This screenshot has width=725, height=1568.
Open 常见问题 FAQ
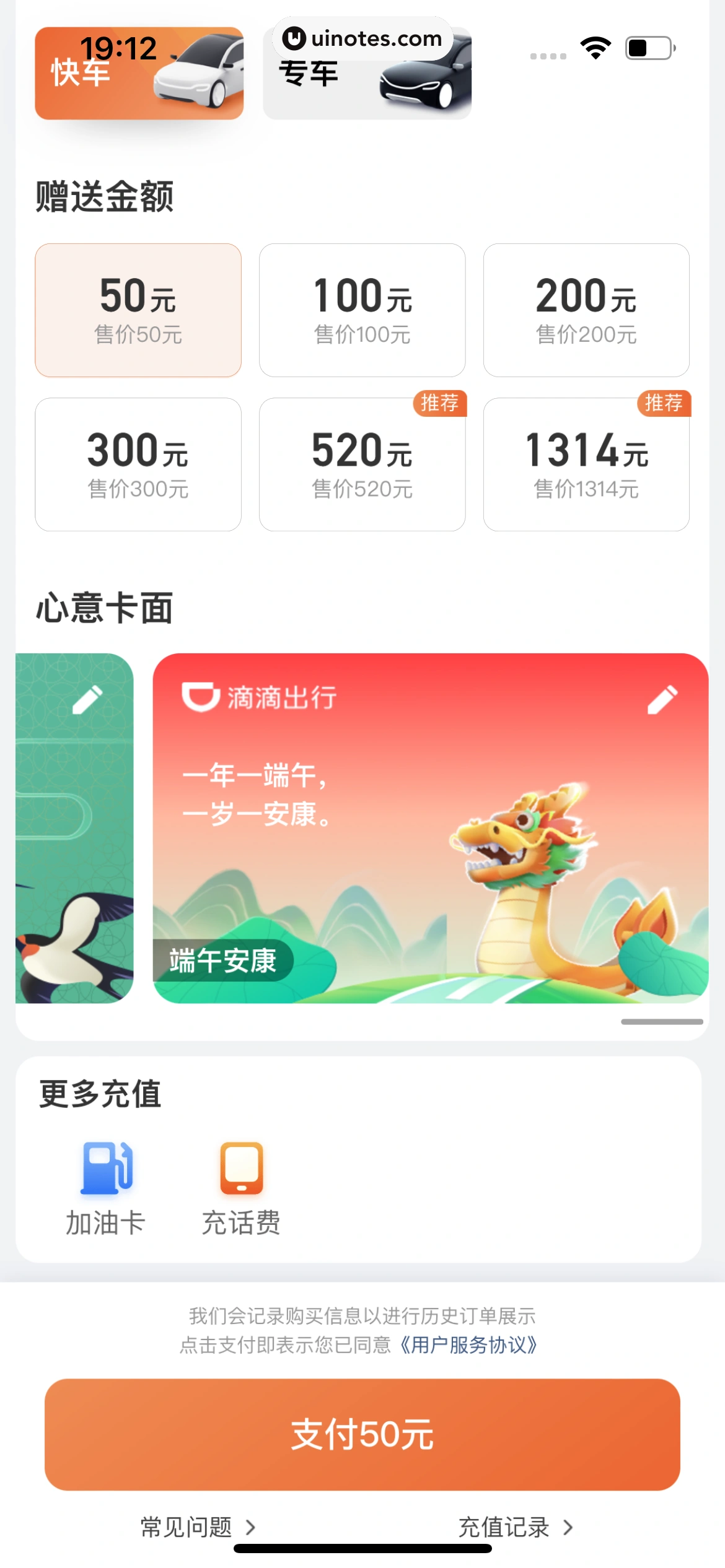pyautogui.click(x=197, y=1527)
